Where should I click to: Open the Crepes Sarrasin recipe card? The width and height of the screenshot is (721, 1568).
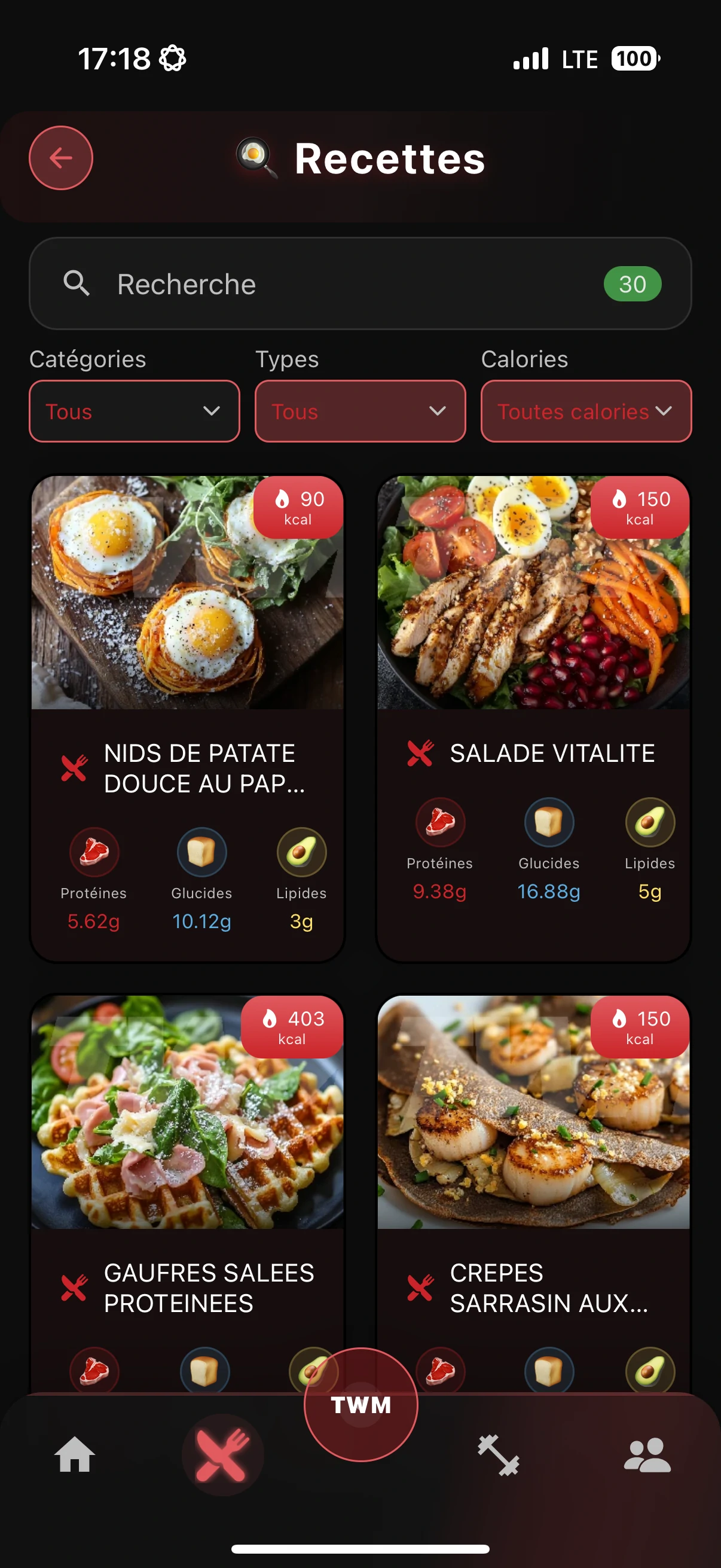tap(533, 1157)
